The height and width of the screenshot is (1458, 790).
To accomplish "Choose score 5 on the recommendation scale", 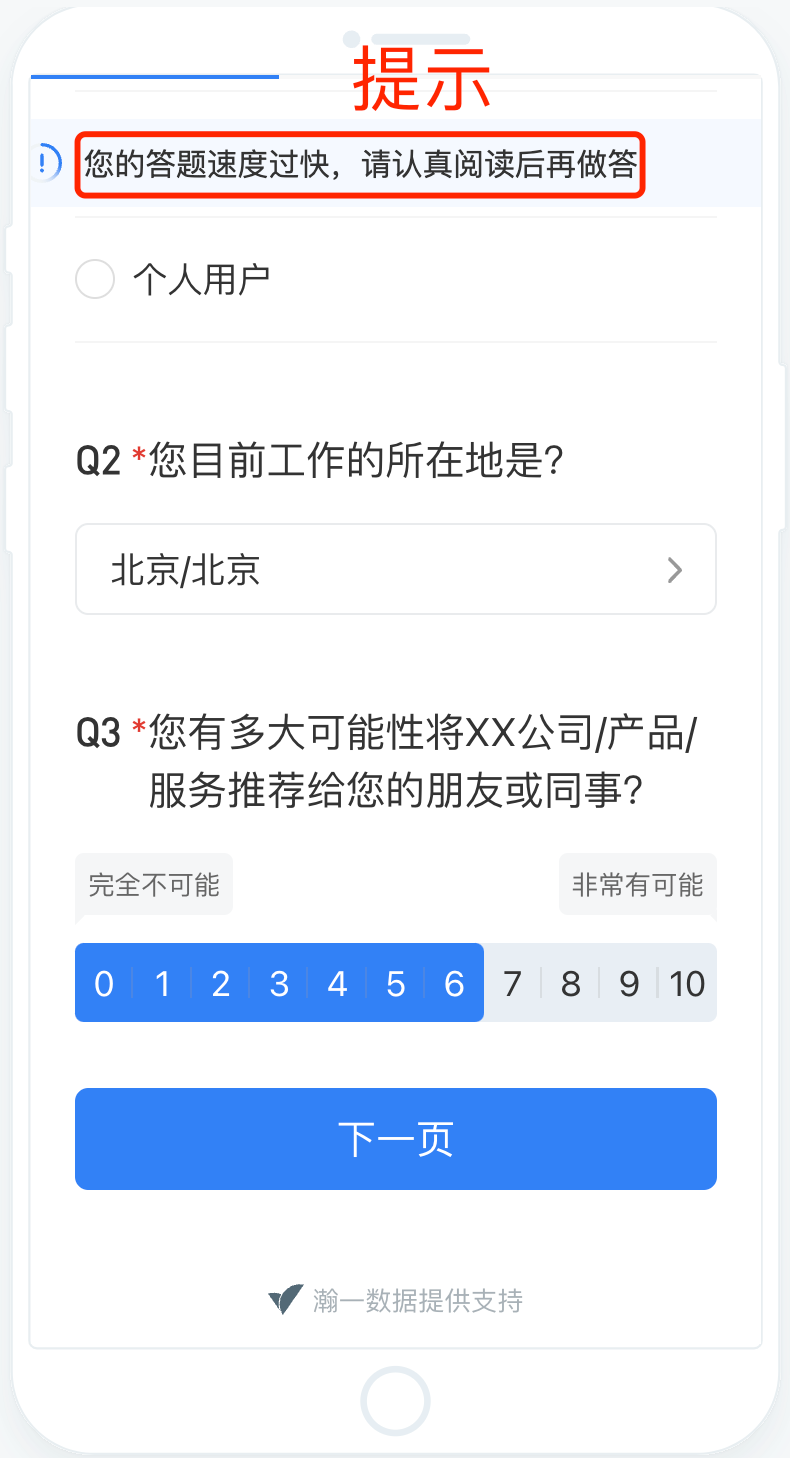I will 396,983.
